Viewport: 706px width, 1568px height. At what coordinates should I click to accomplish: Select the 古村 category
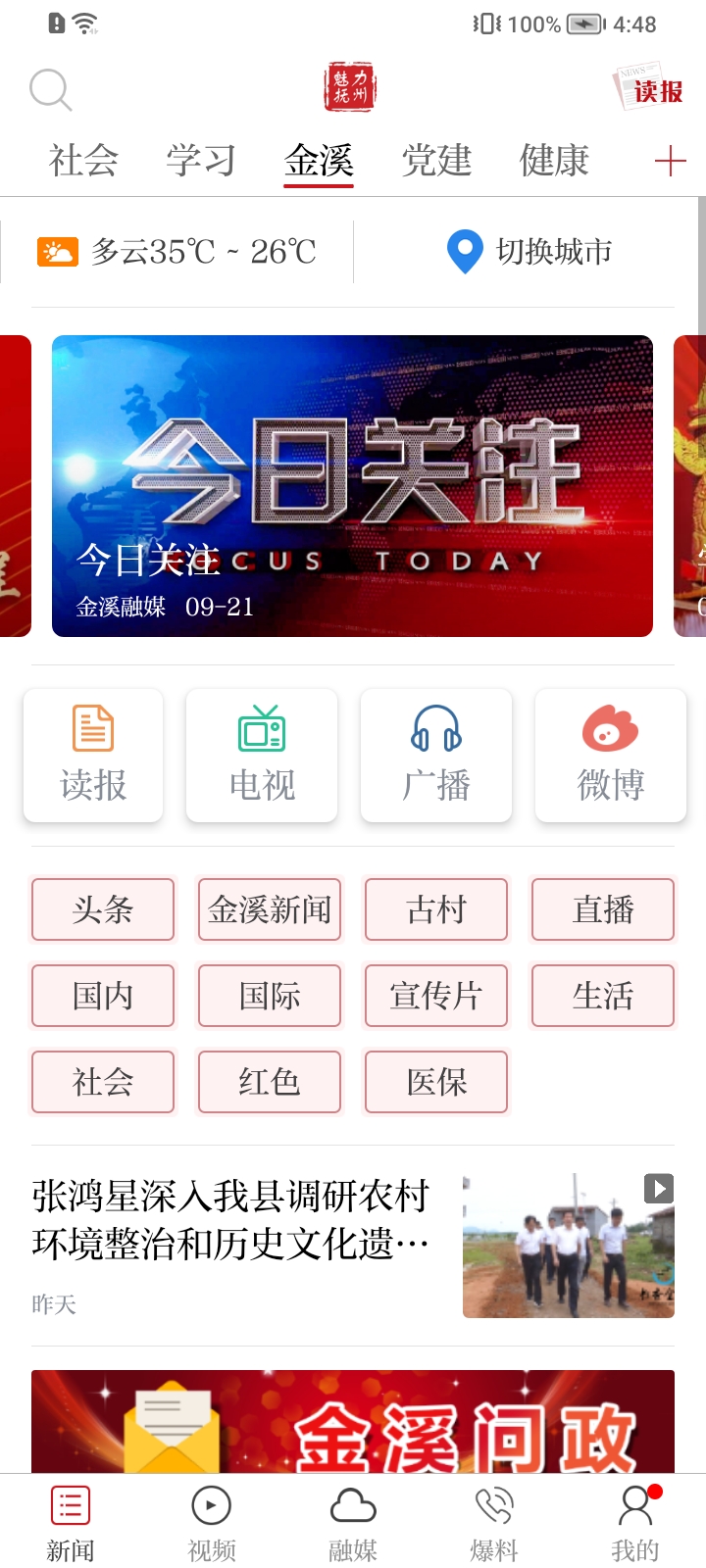(x=436, y=909)
